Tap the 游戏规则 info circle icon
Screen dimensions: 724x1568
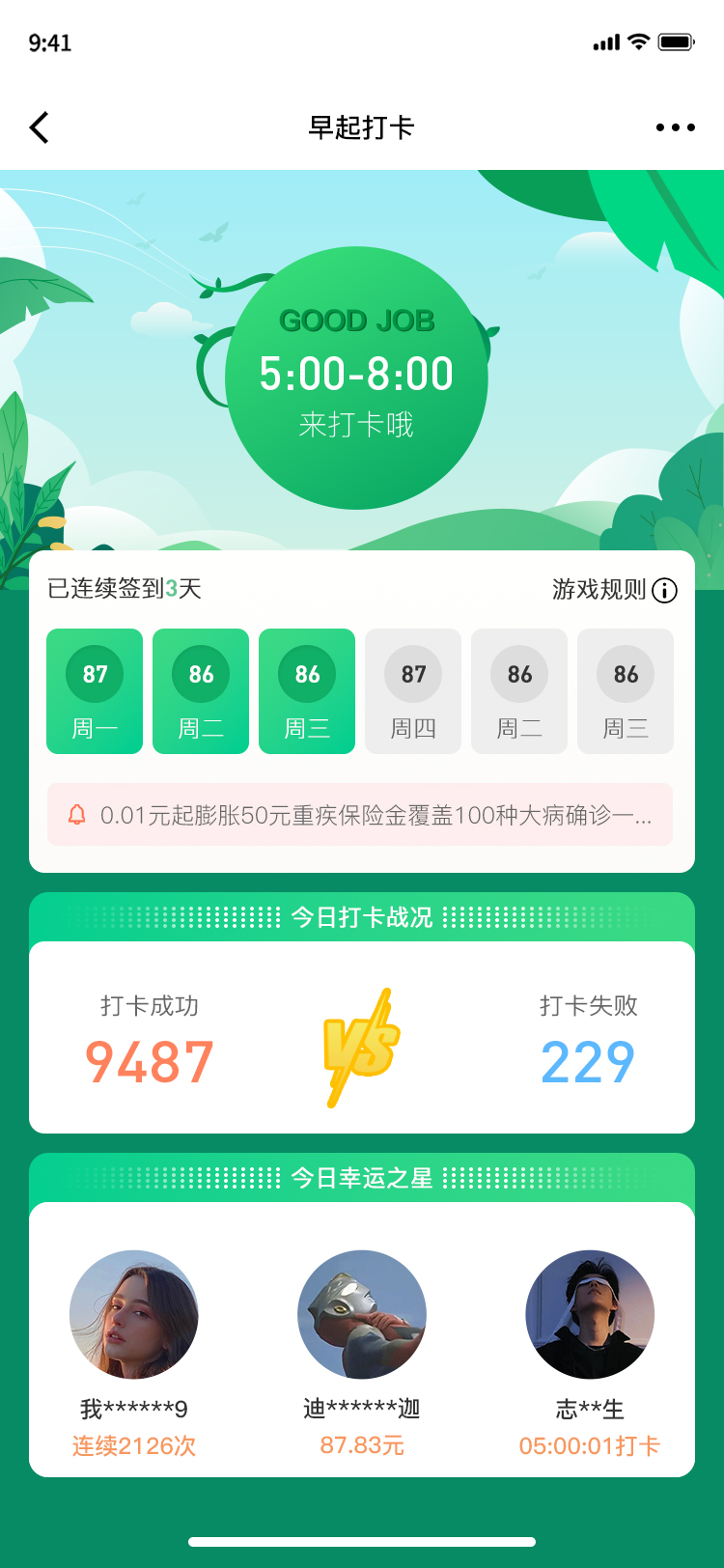coord(664,590)
